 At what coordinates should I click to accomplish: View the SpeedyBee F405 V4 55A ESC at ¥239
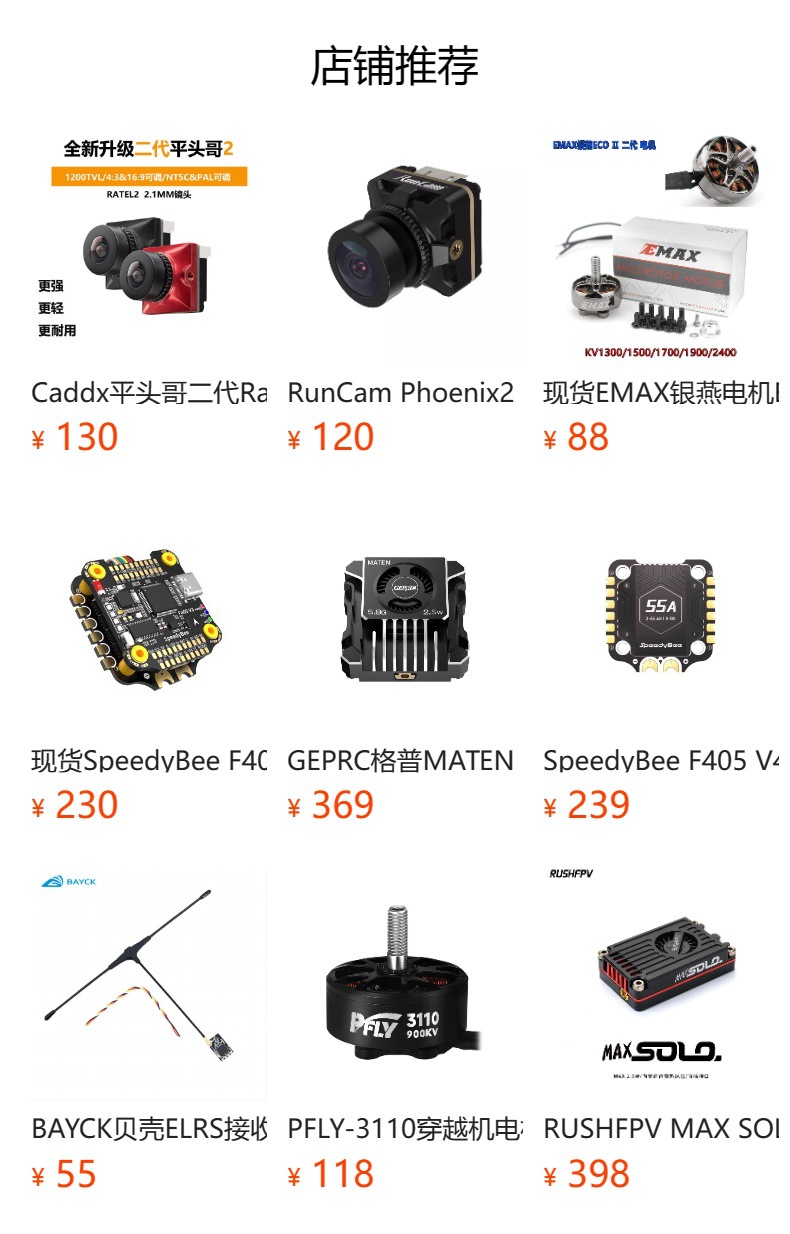pos(661,661)
